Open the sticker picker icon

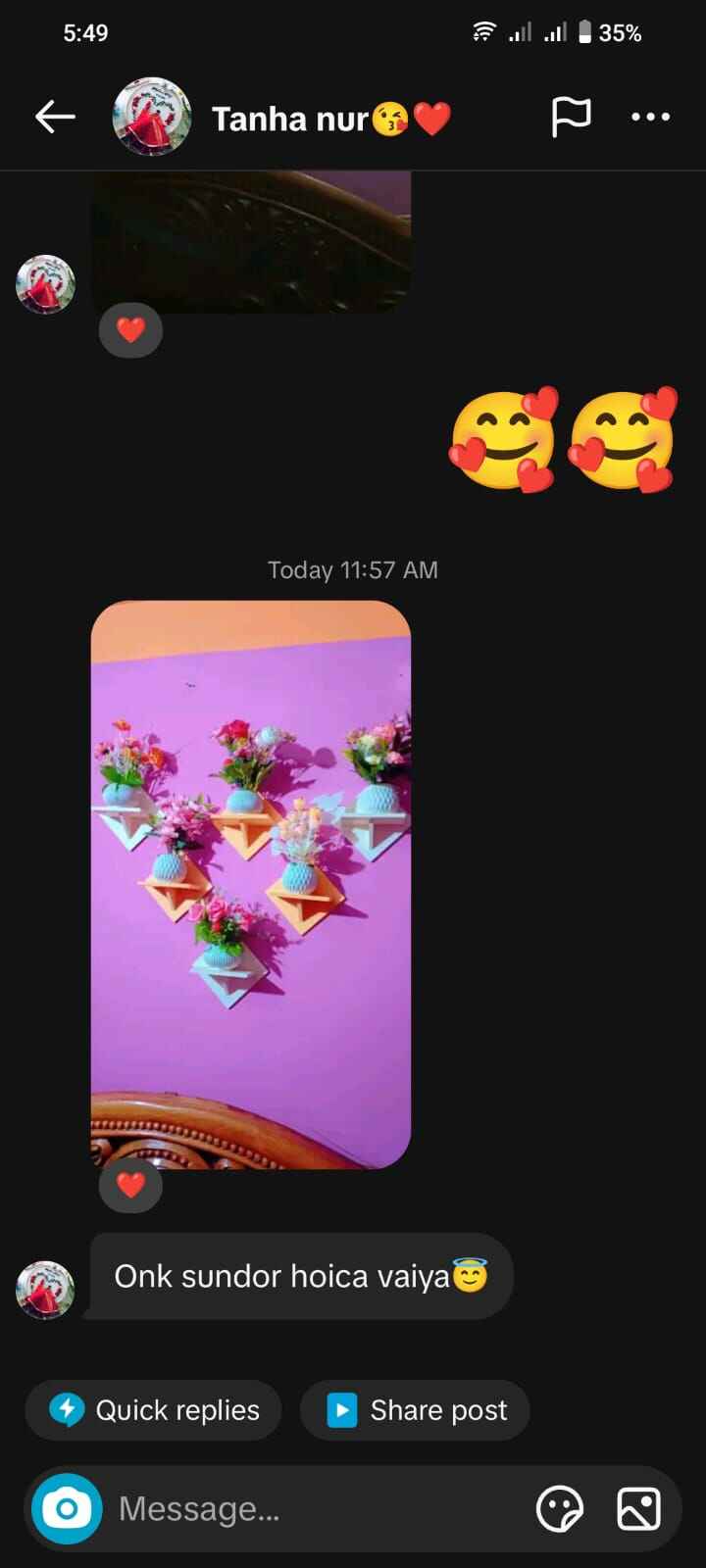point(560,1509)
